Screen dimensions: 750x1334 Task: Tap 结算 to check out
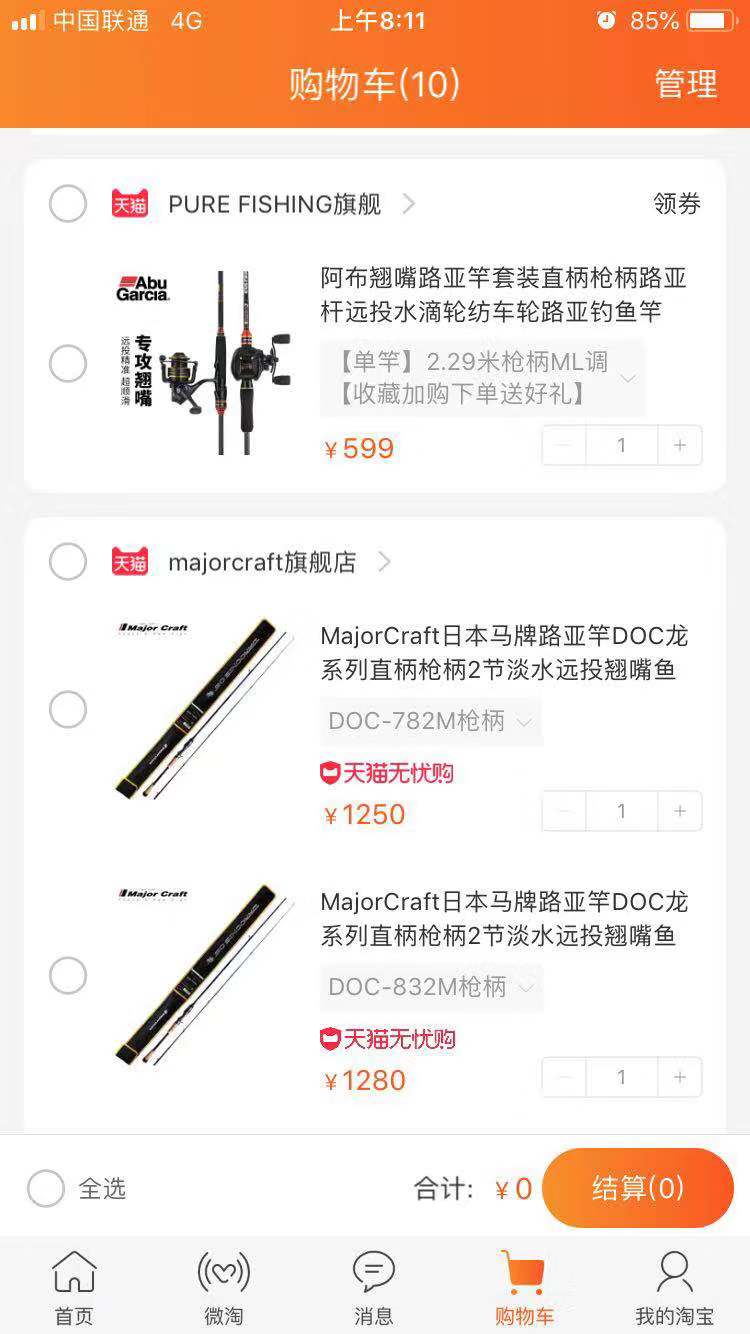tap(638, 1188)
